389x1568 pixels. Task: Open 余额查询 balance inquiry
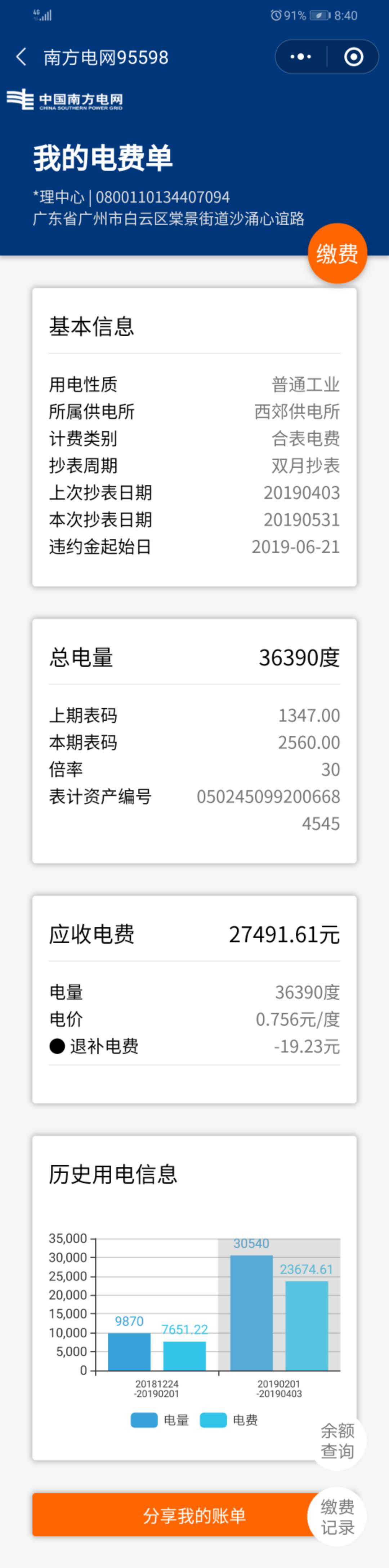pyautogui.click(x=337, y=1440)
